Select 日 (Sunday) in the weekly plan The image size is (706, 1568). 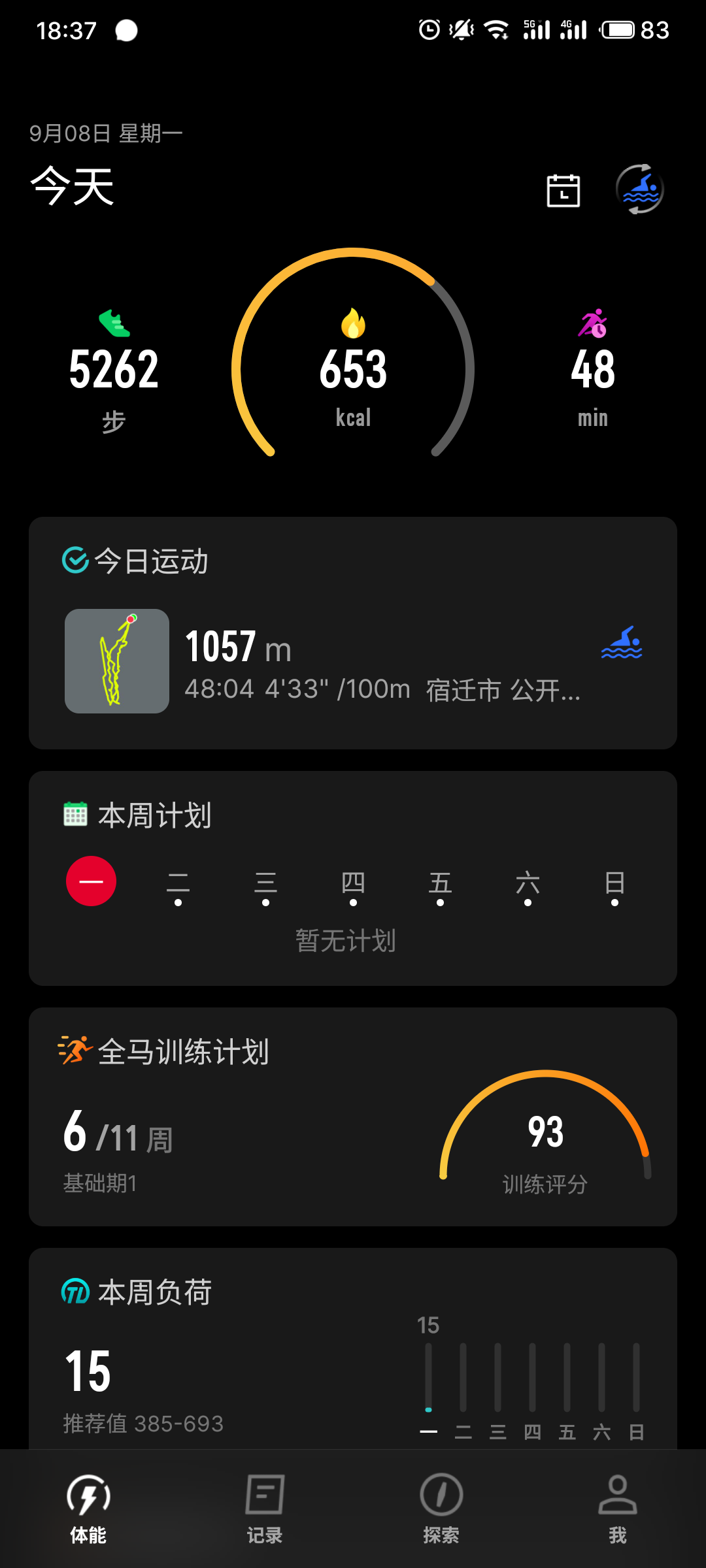(x=614, y=887)
